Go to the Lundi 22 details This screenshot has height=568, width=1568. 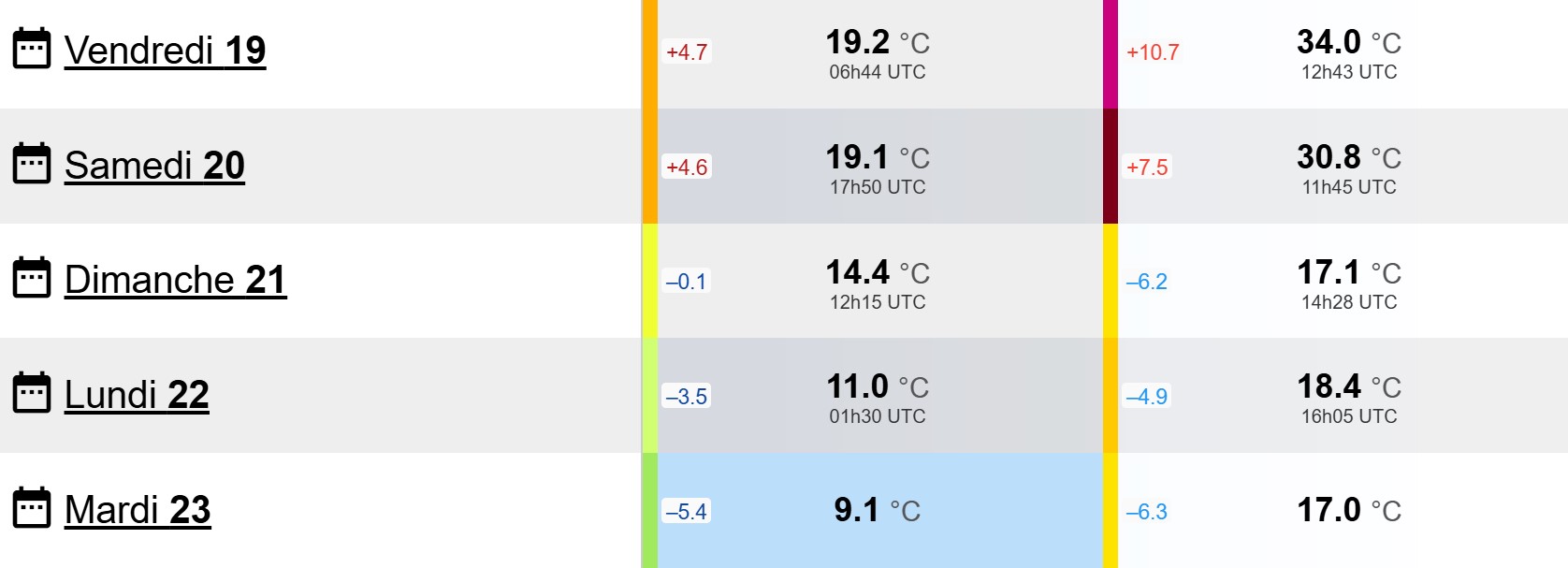(x=137, y=395)
